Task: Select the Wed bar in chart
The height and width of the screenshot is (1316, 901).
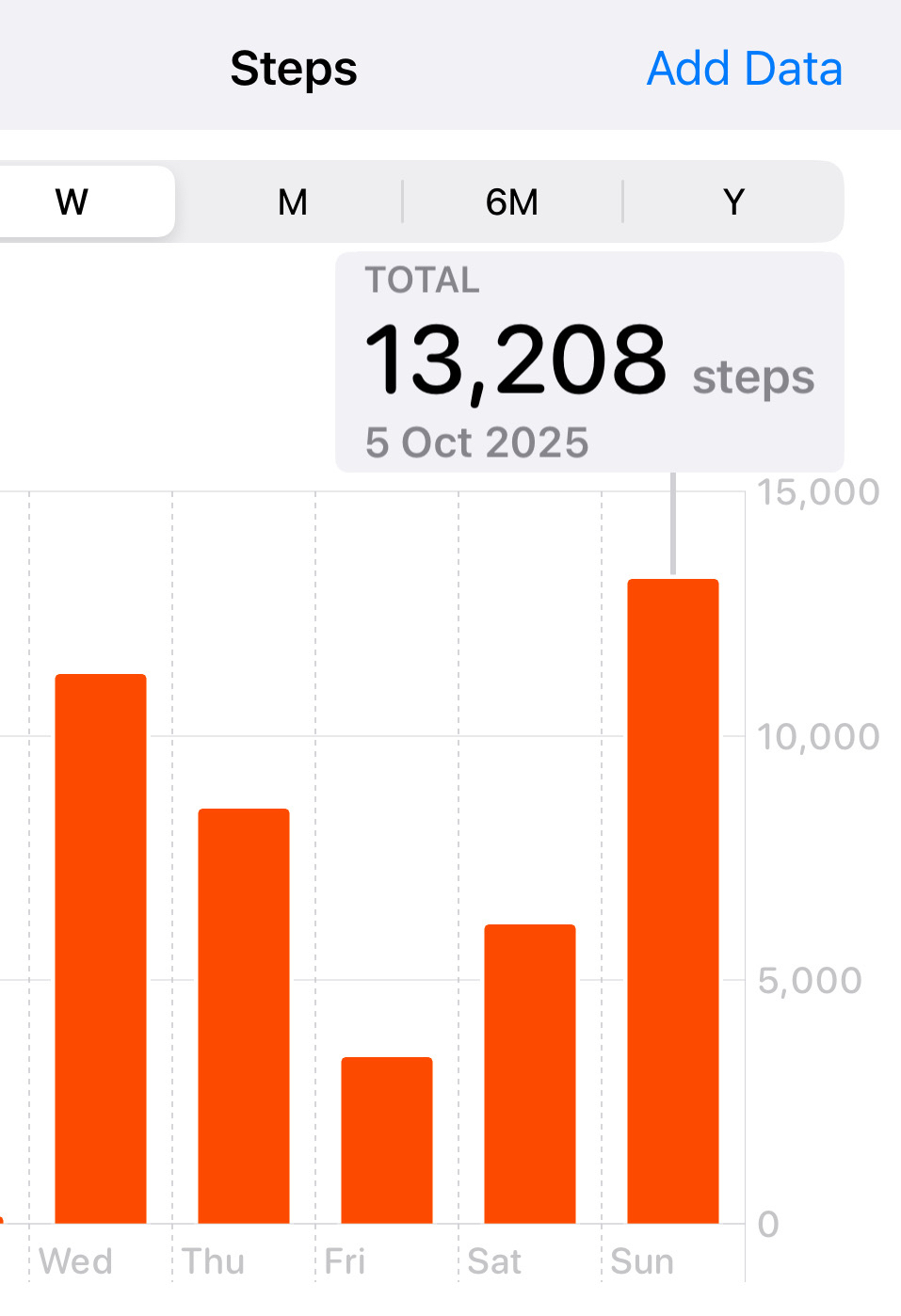Action: (101, 948)
